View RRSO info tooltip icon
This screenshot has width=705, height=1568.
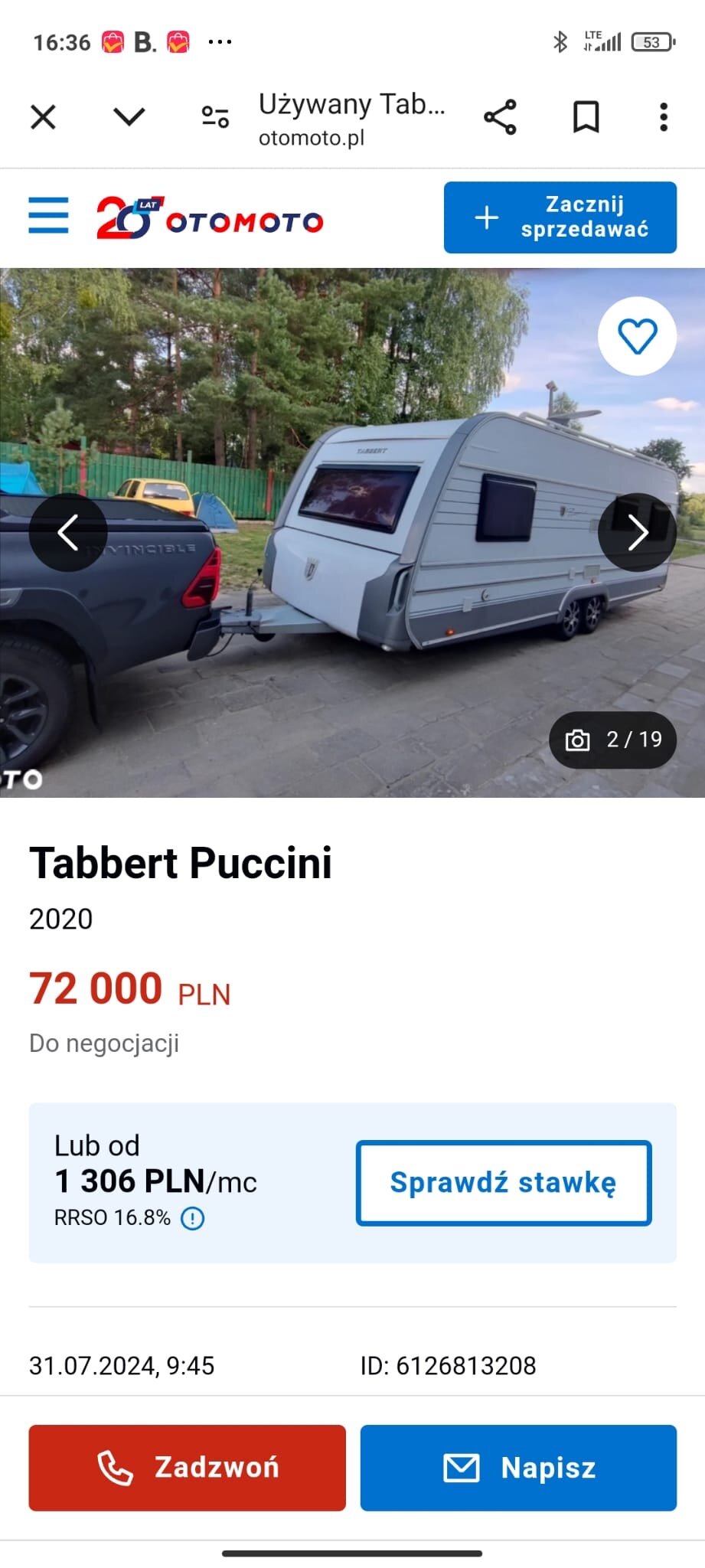pyautogui.click(x=192, y=1218)
